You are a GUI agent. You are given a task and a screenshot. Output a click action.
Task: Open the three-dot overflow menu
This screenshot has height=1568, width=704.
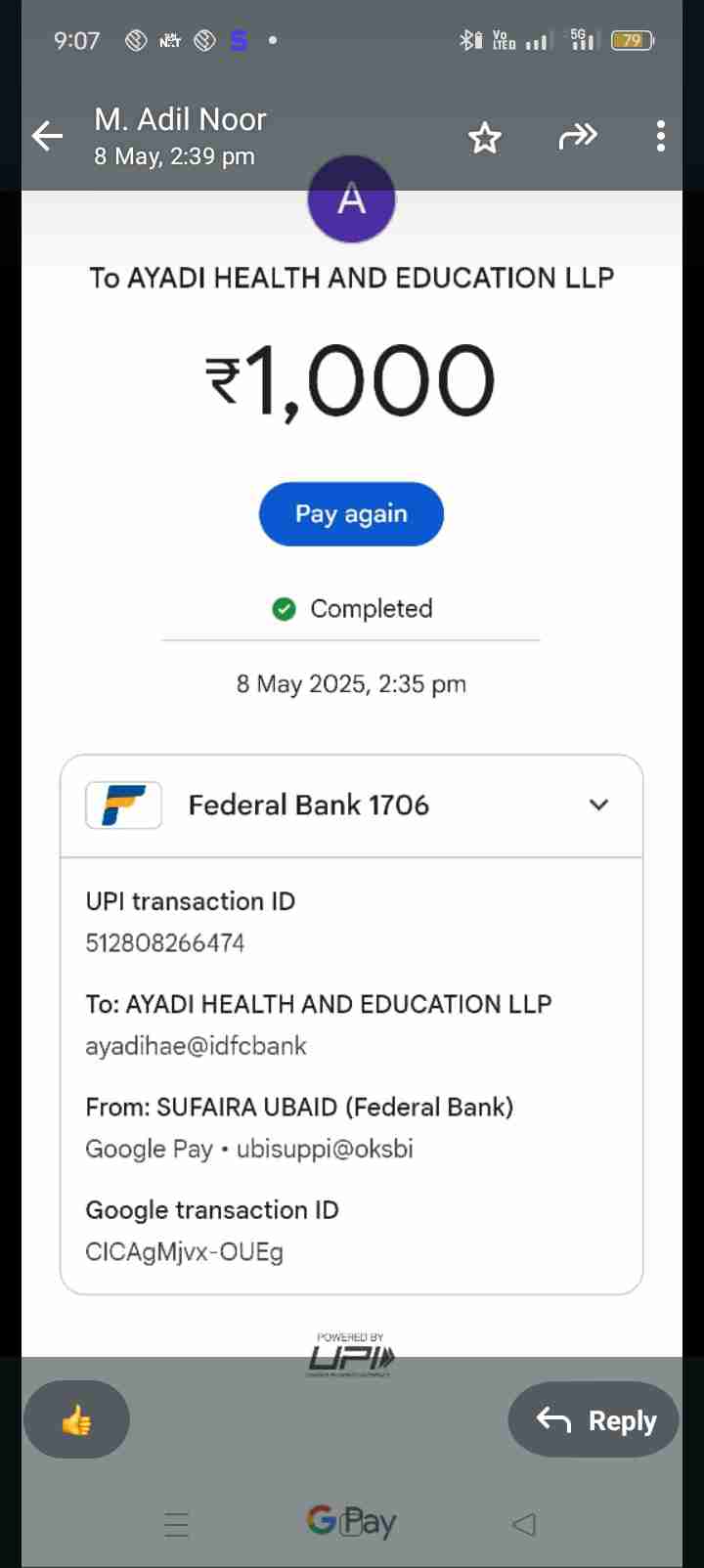click(661, 136)
